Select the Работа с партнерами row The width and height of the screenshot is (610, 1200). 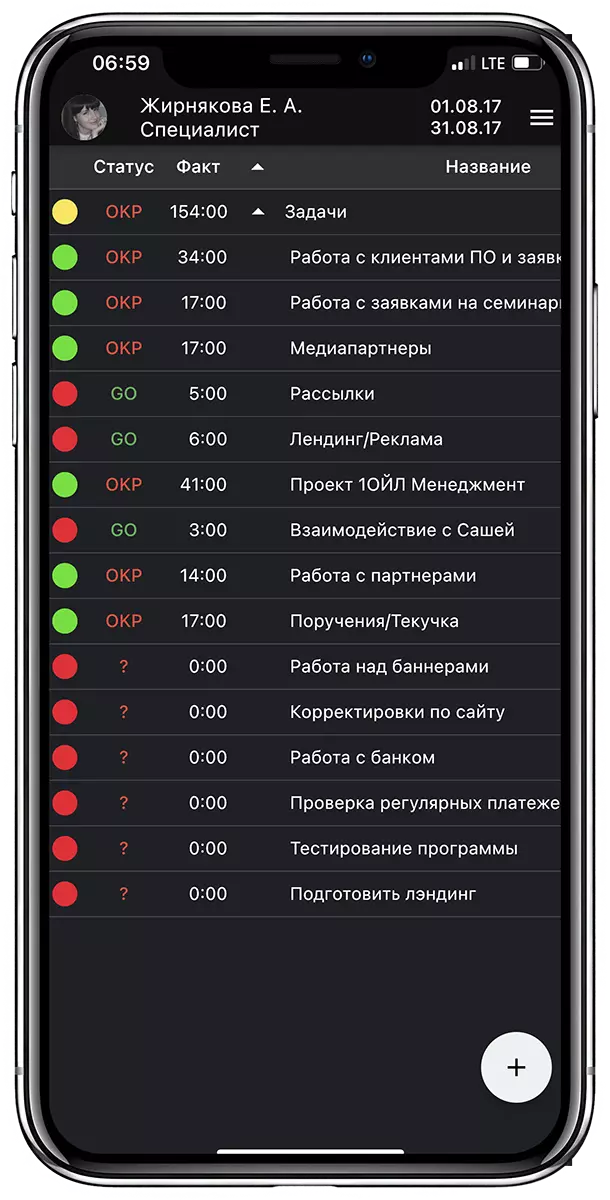pyautogui.click(x=305, y=576)
